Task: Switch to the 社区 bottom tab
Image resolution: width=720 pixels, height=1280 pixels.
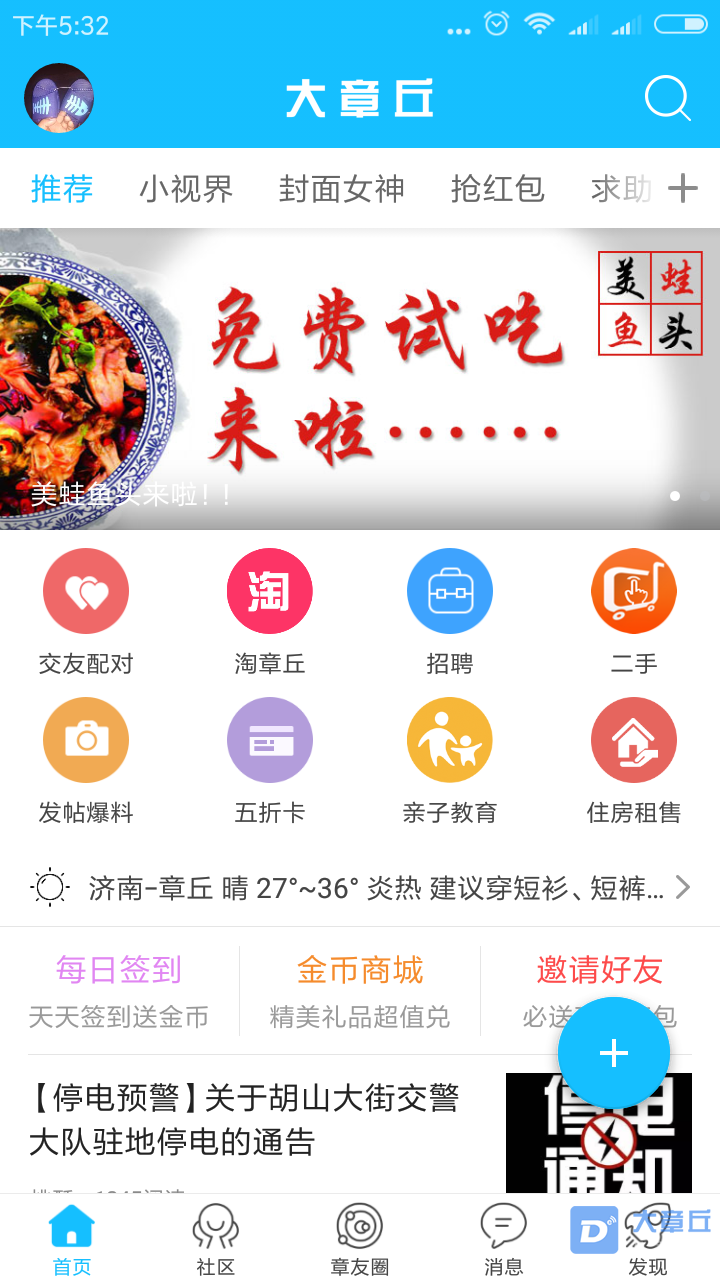Action: [215, 1240]
